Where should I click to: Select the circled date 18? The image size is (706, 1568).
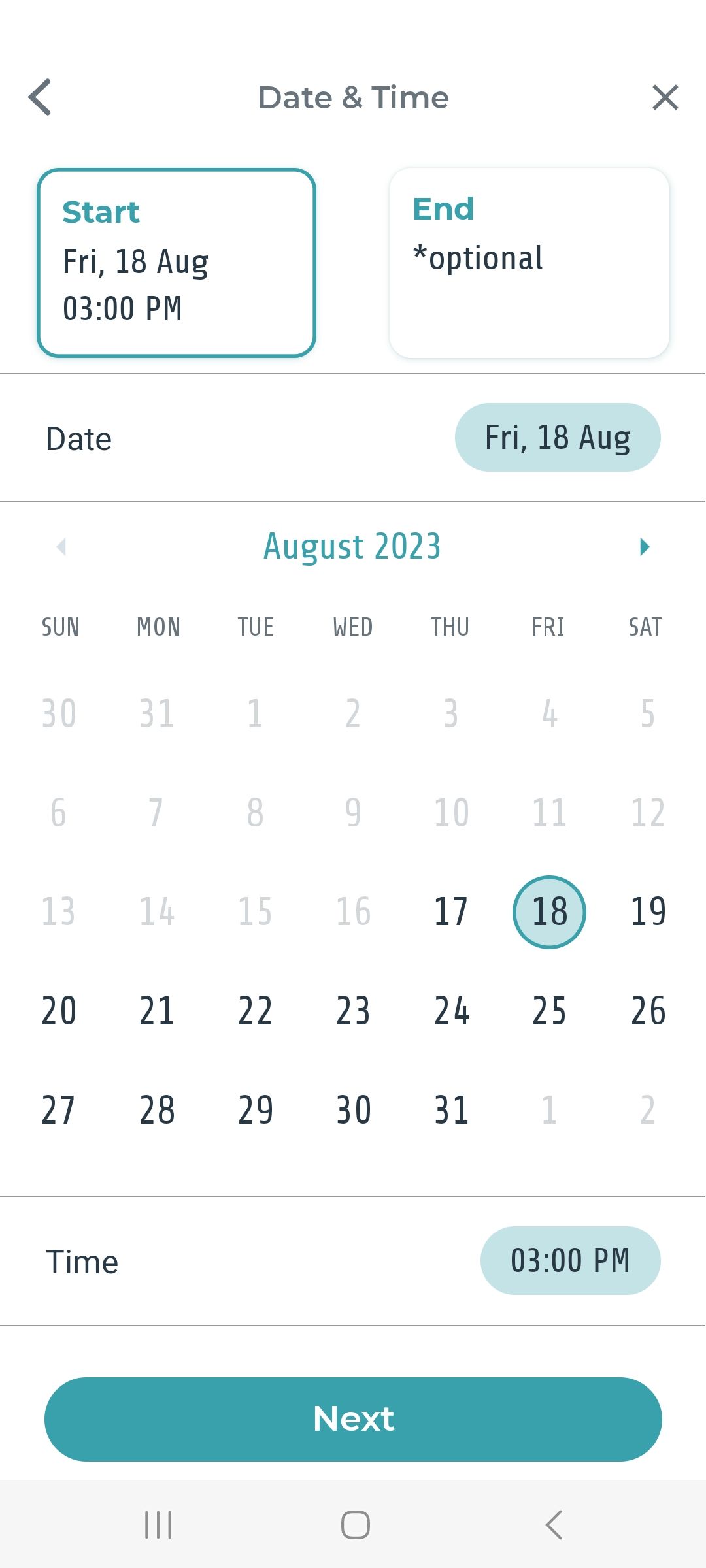549,911
